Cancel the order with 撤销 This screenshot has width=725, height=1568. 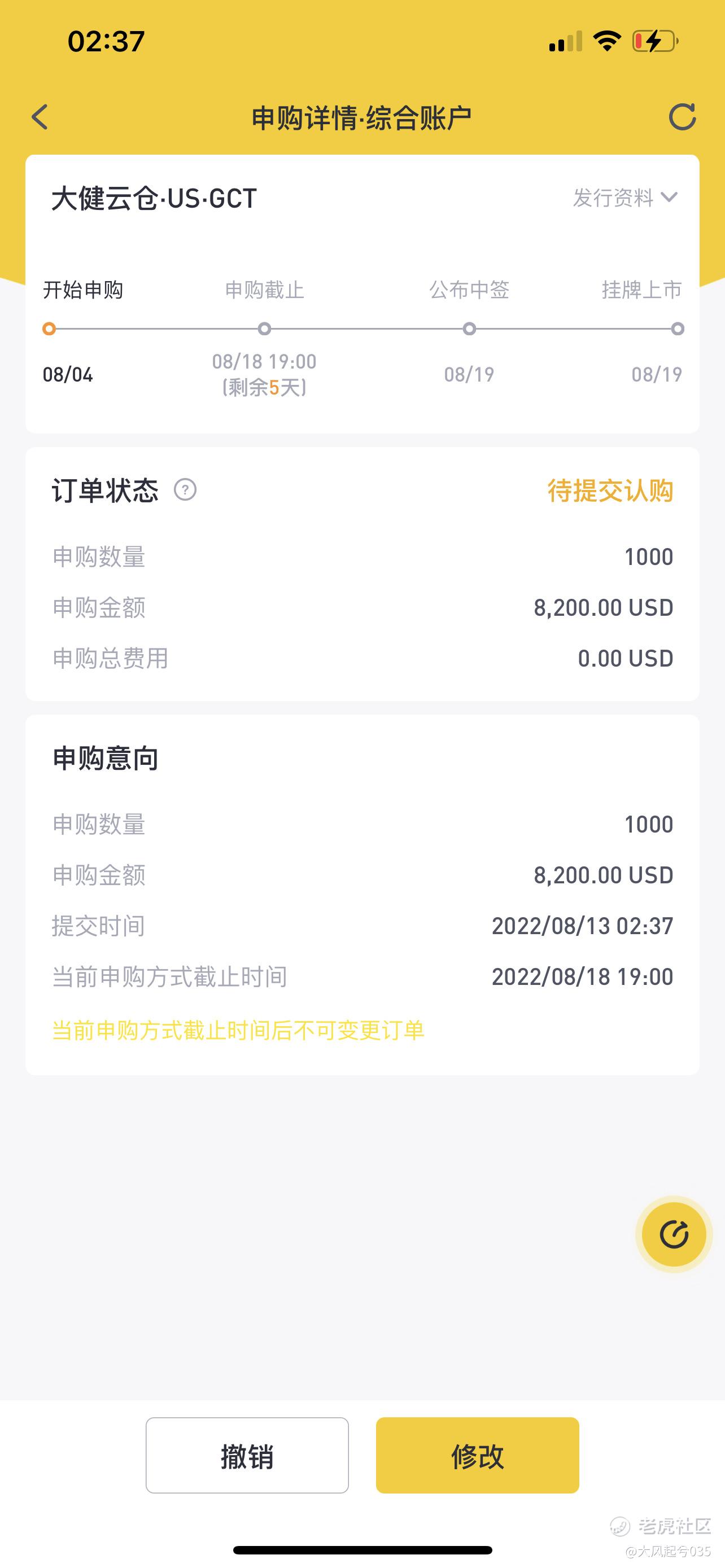coord(247,1455)
